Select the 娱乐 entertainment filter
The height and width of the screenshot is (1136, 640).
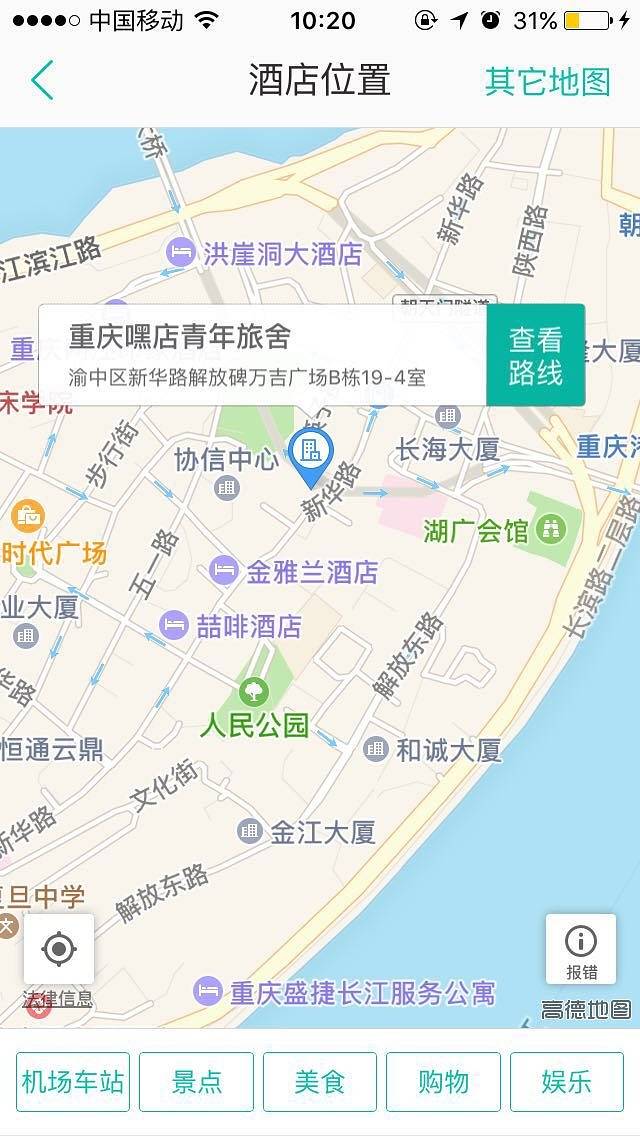(x=566, y=1081)
